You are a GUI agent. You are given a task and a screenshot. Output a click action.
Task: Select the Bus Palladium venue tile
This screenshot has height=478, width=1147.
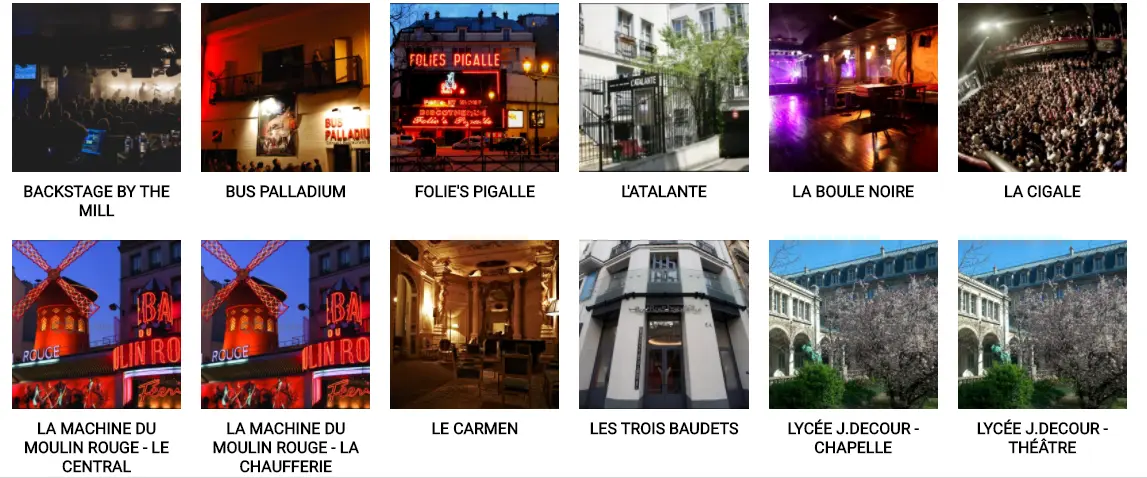285,88
